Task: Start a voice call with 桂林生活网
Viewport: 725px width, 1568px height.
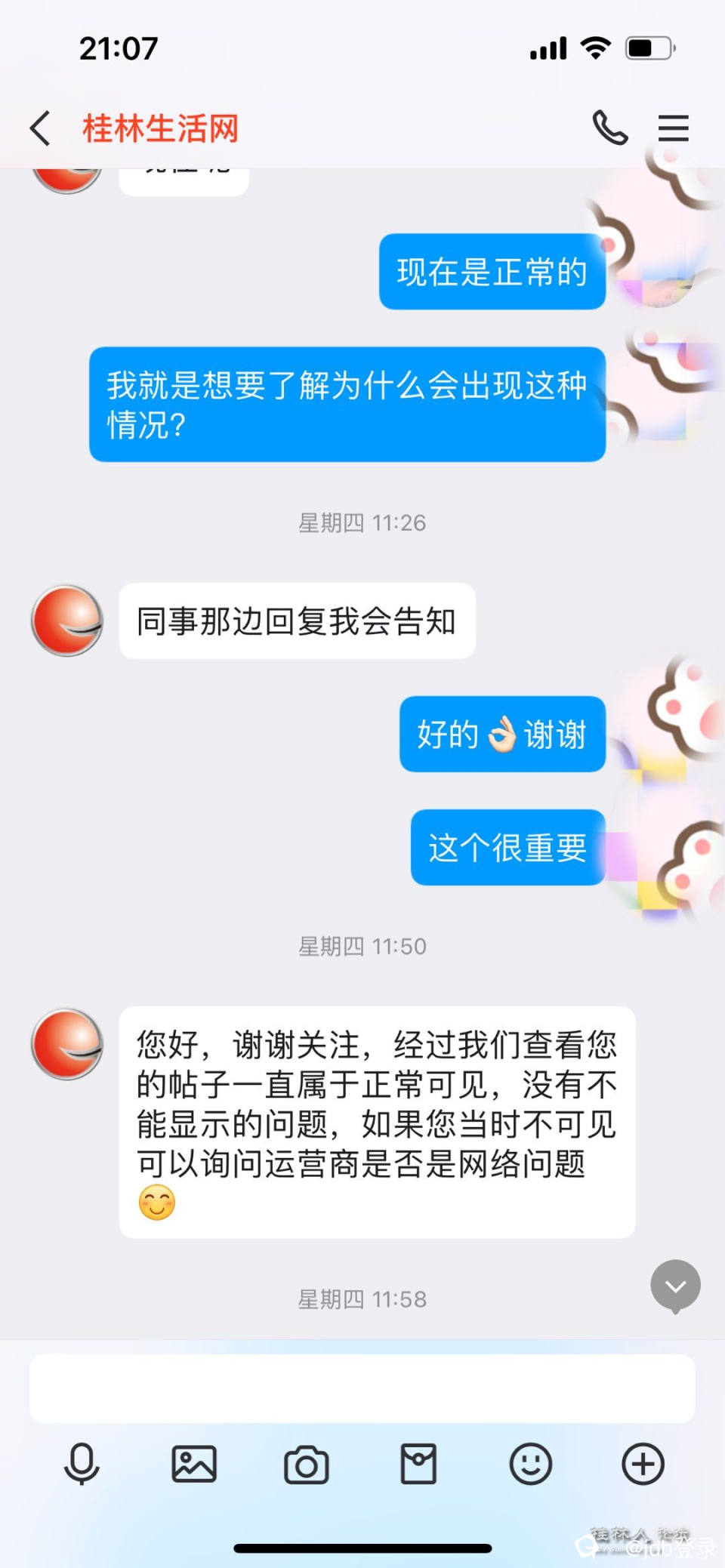Action: click(x=609, y=128)
